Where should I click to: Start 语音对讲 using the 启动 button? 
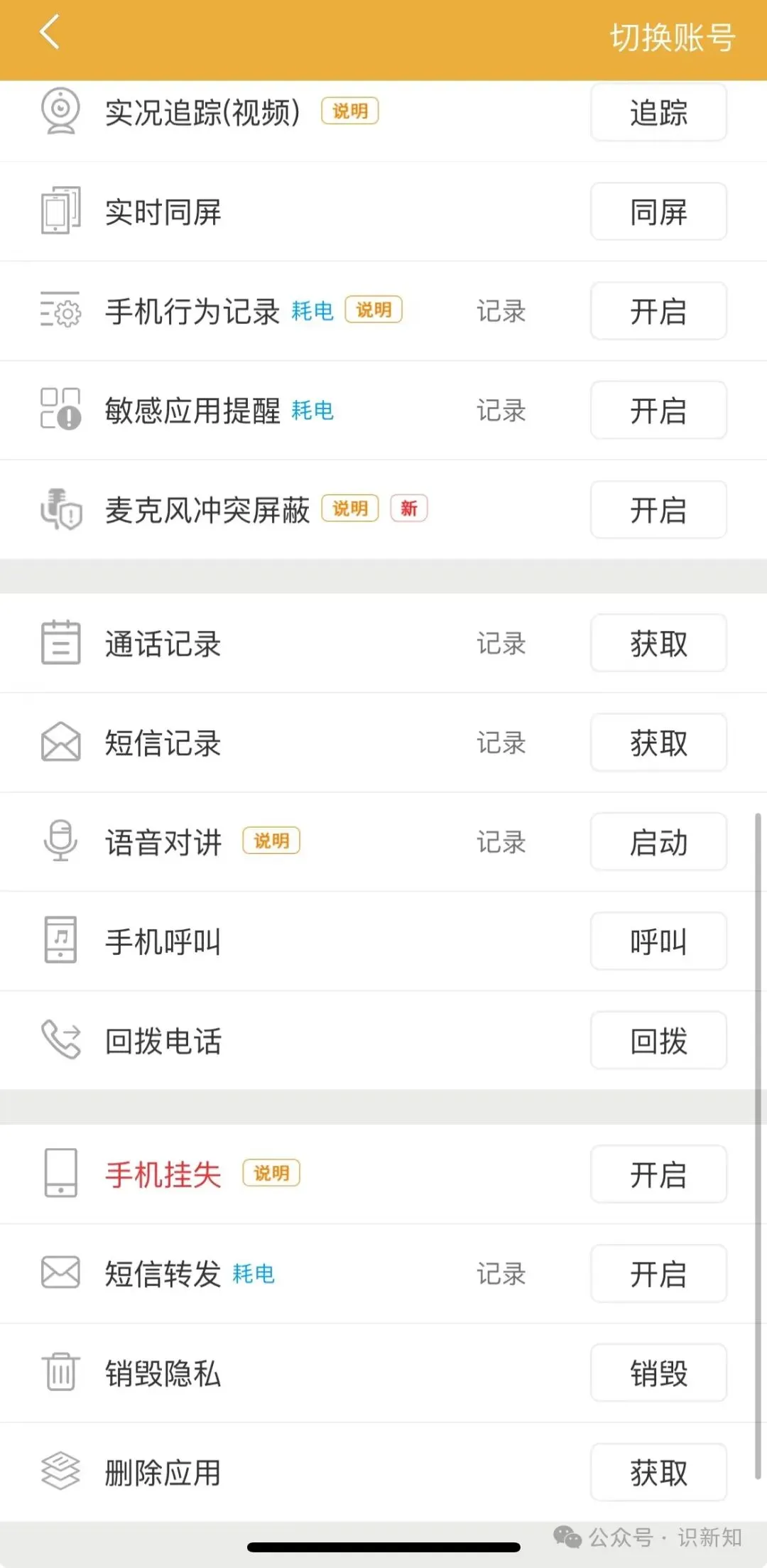click(x=658, y=843)
